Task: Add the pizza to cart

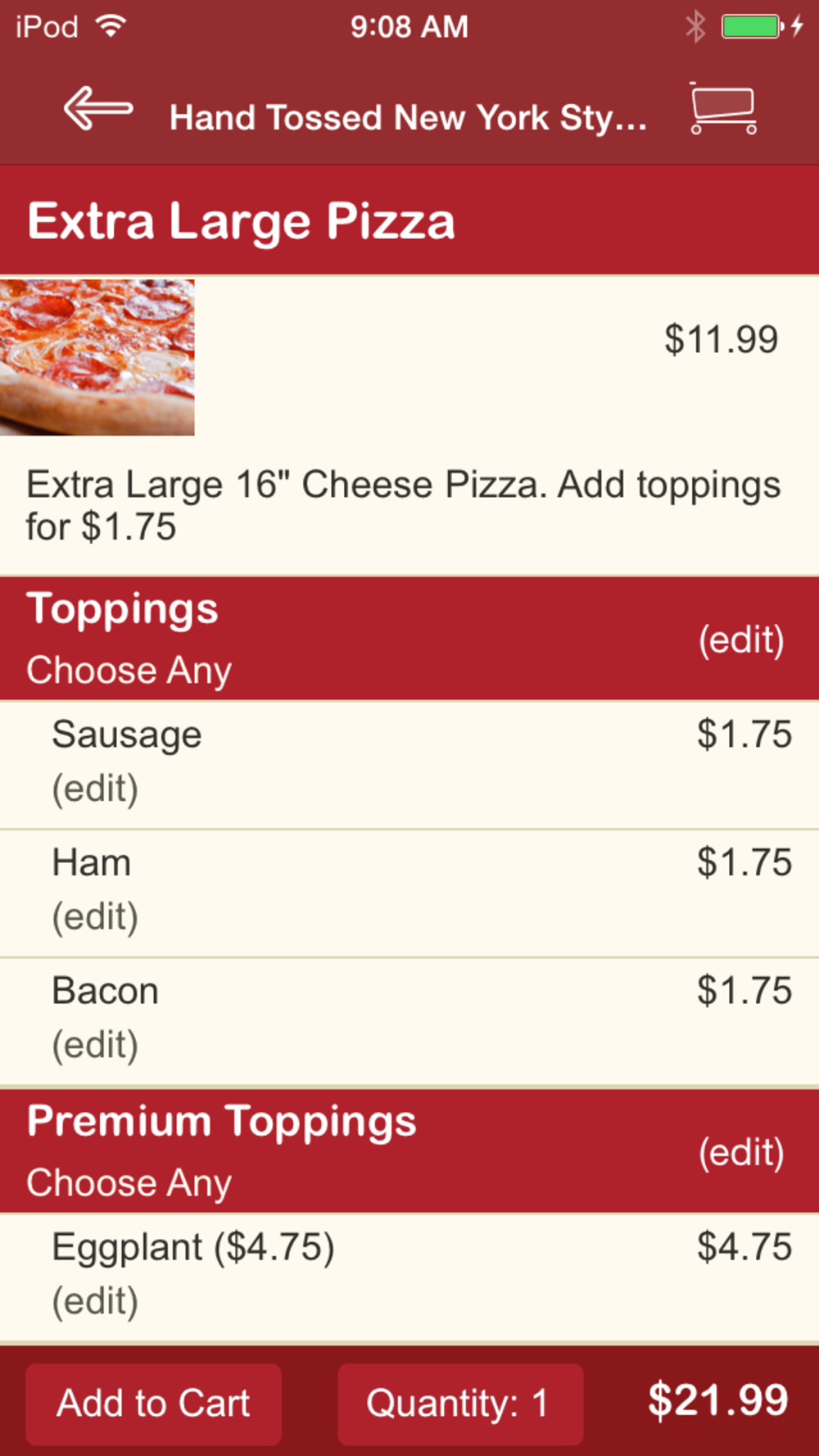Action: (x=153, y=1404)
